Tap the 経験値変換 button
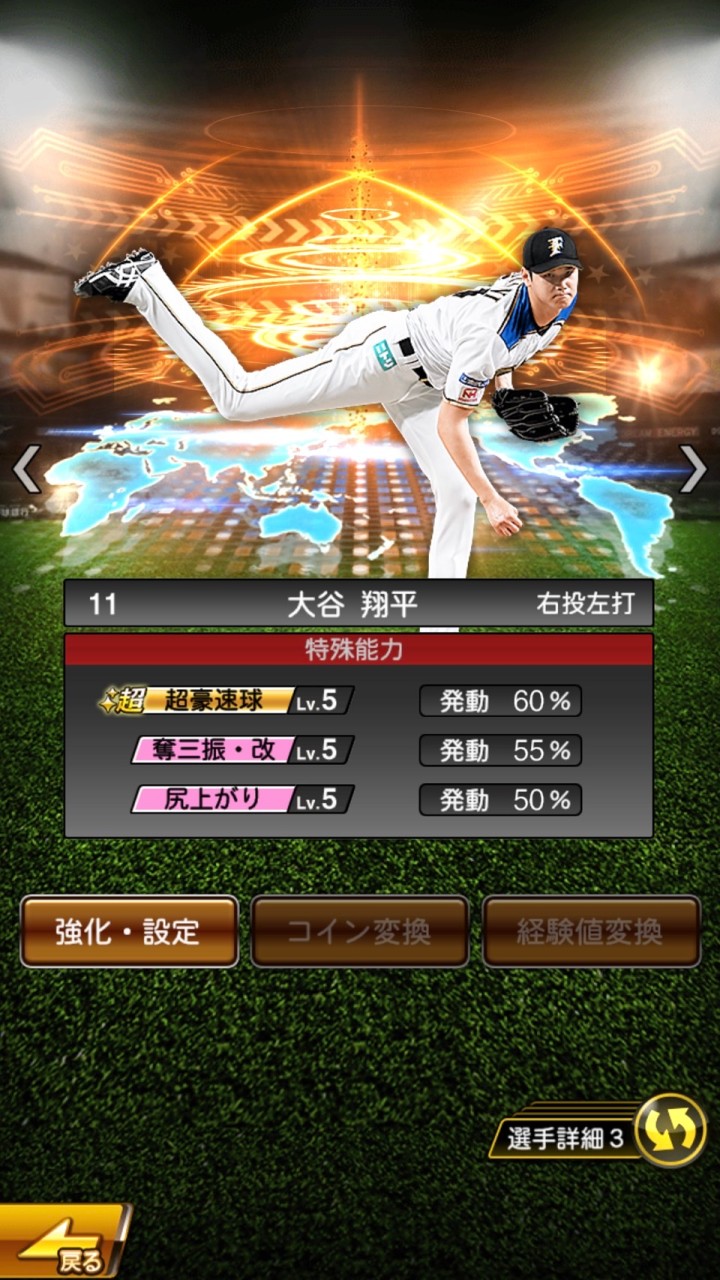 point(591,932)
